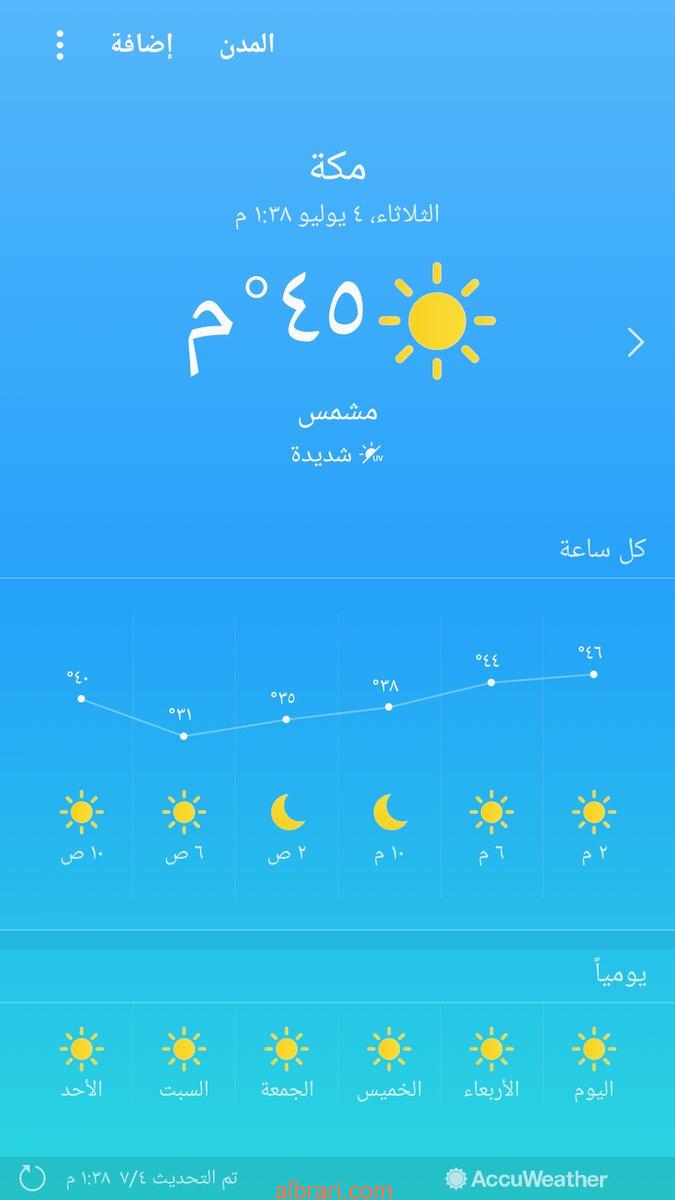
Task: Open today's forecast اليوم
Action: (593, 1063)
